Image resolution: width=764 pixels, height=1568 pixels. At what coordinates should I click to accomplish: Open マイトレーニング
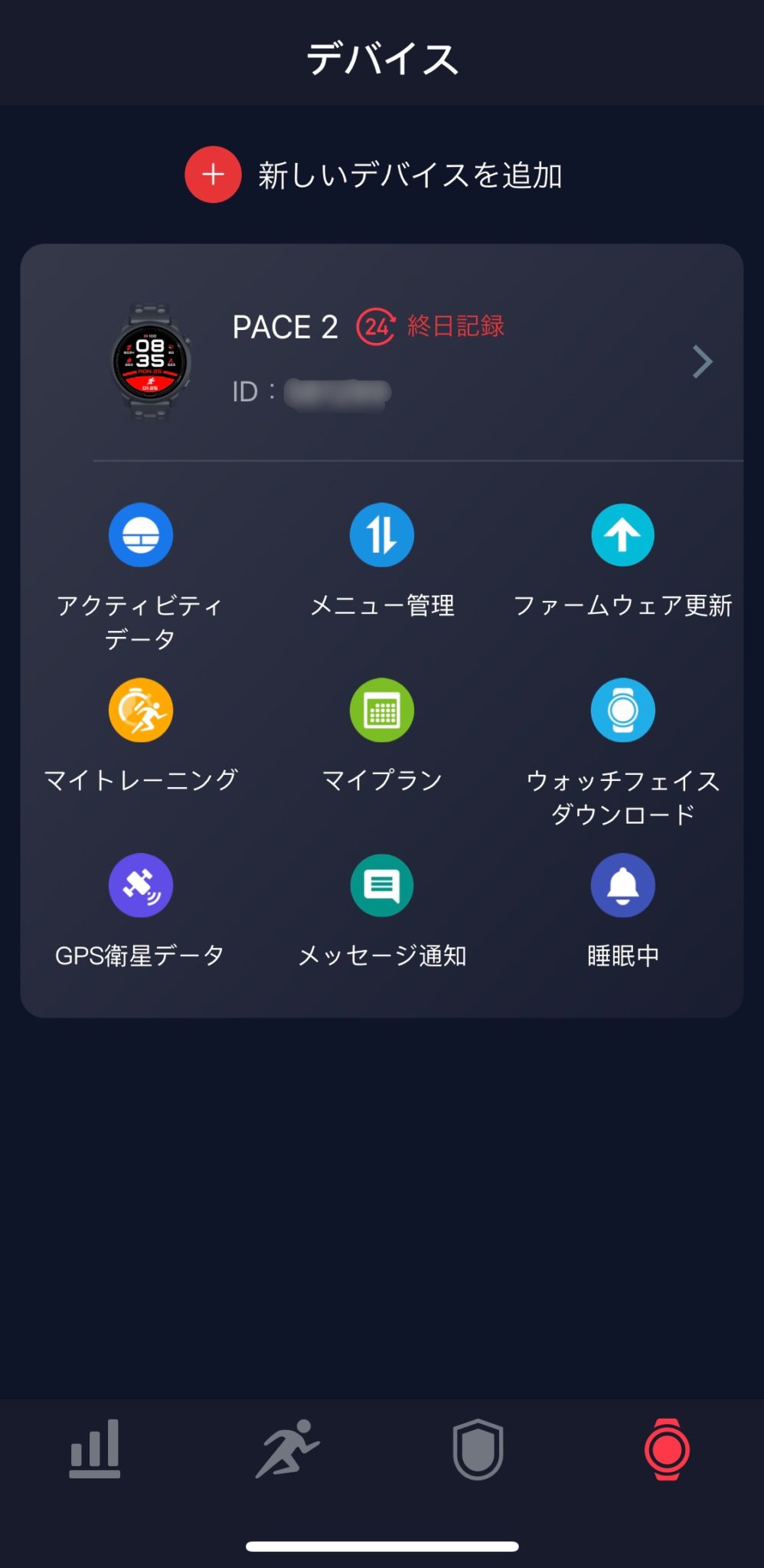[140, 710]
